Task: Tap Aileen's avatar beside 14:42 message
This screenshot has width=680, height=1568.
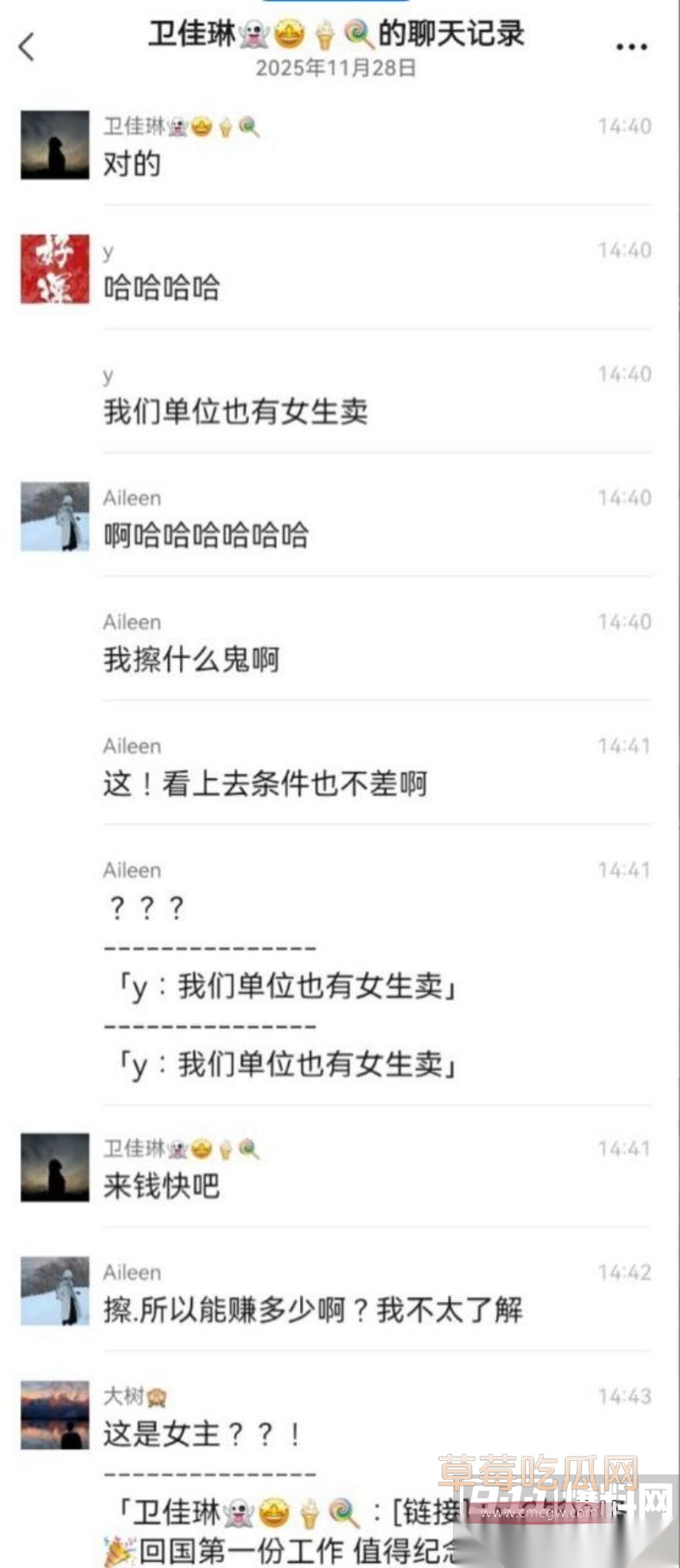Action: (x=53, y=1290)
